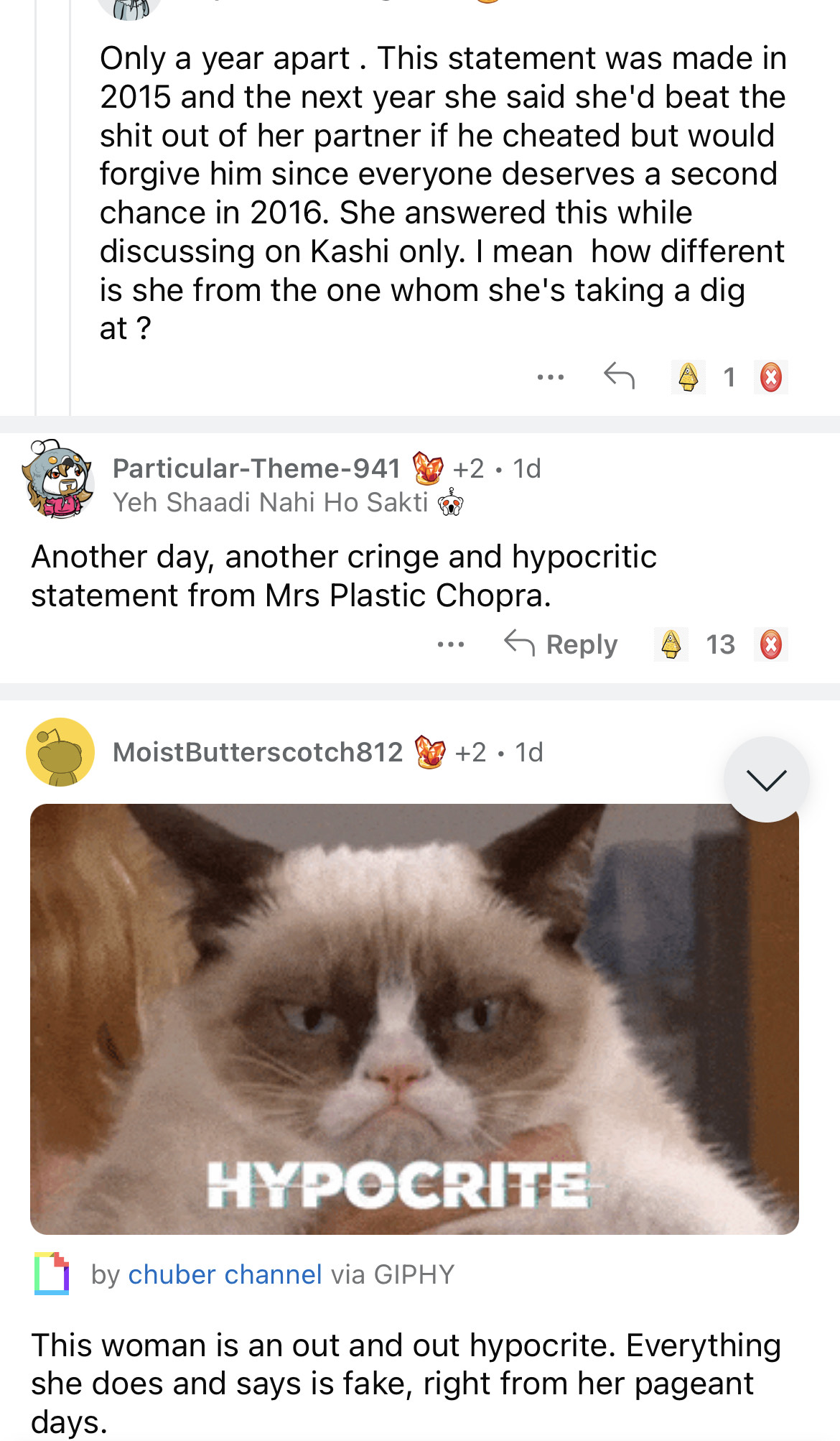
Task: View MoistButterscotch812's yellow avatar
Action: pyautogui.click(x=60, y=752)
